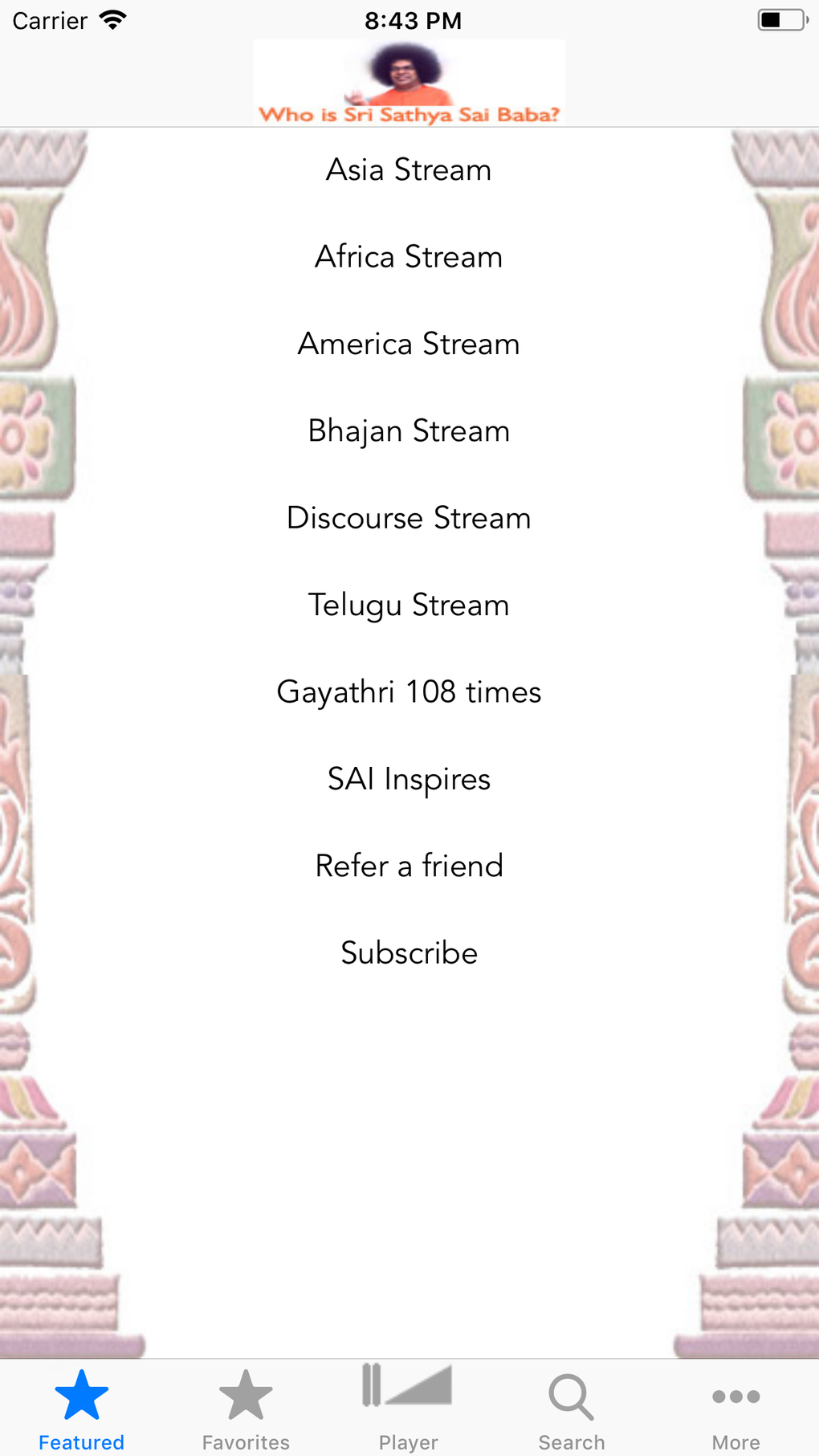Open the Who is Sri Sathya Sai Baba banner
Viewport: 819px width, 1456px height.
409,83
